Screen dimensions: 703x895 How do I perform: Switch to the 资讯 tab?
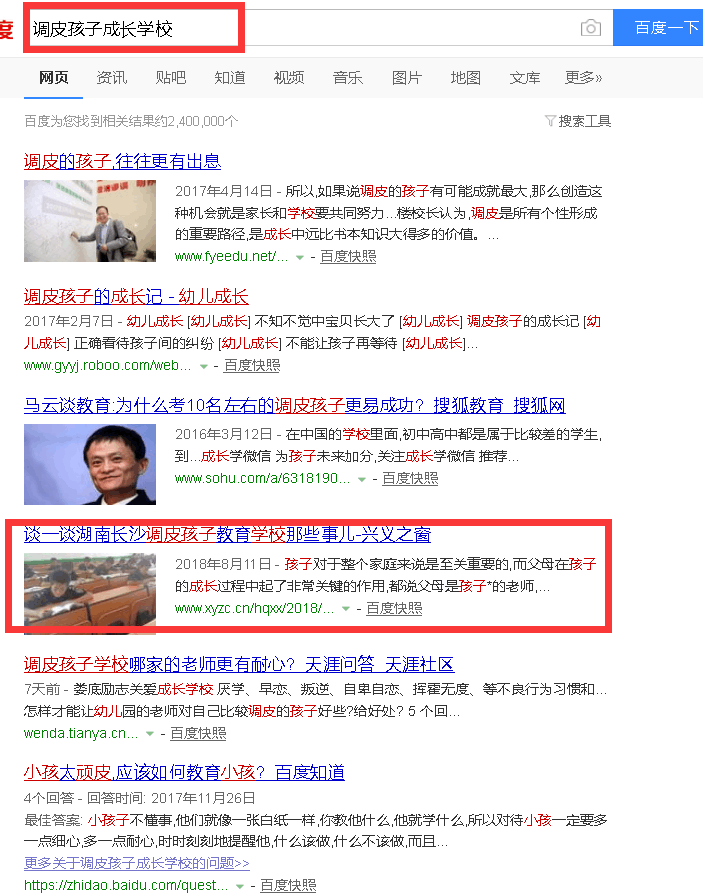[112, 78]
